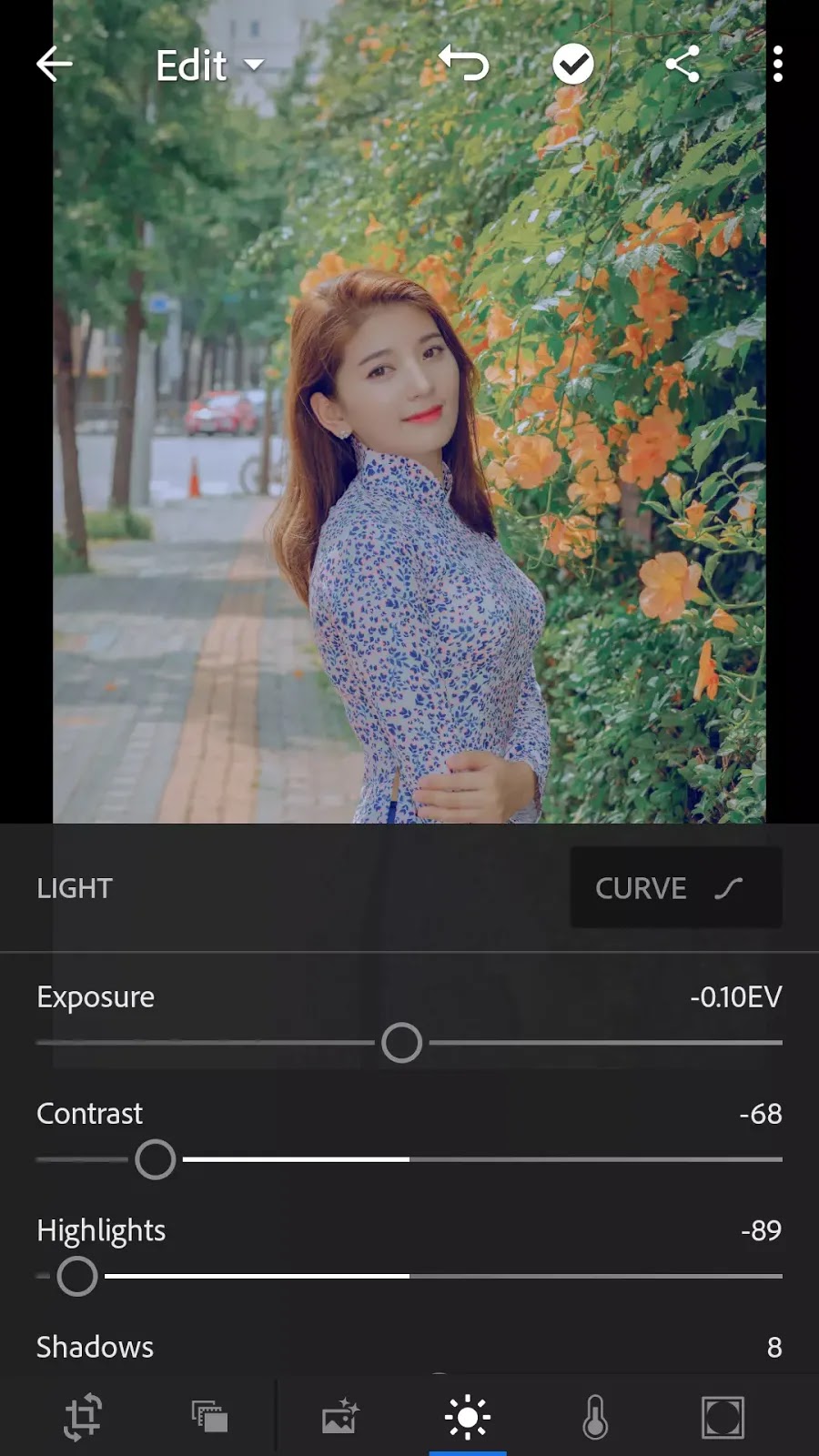Open the crop and rotate tool

[83, 1417]
